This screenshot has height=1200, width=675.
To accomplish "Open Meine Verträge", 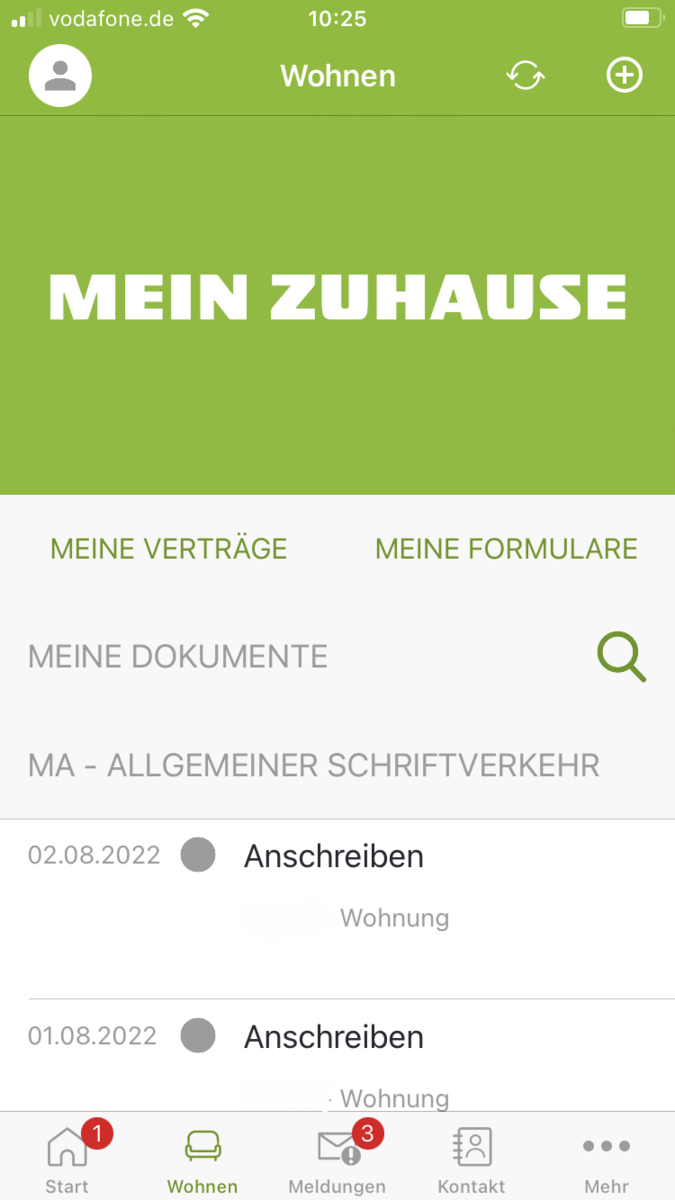I will pos(169,548).
